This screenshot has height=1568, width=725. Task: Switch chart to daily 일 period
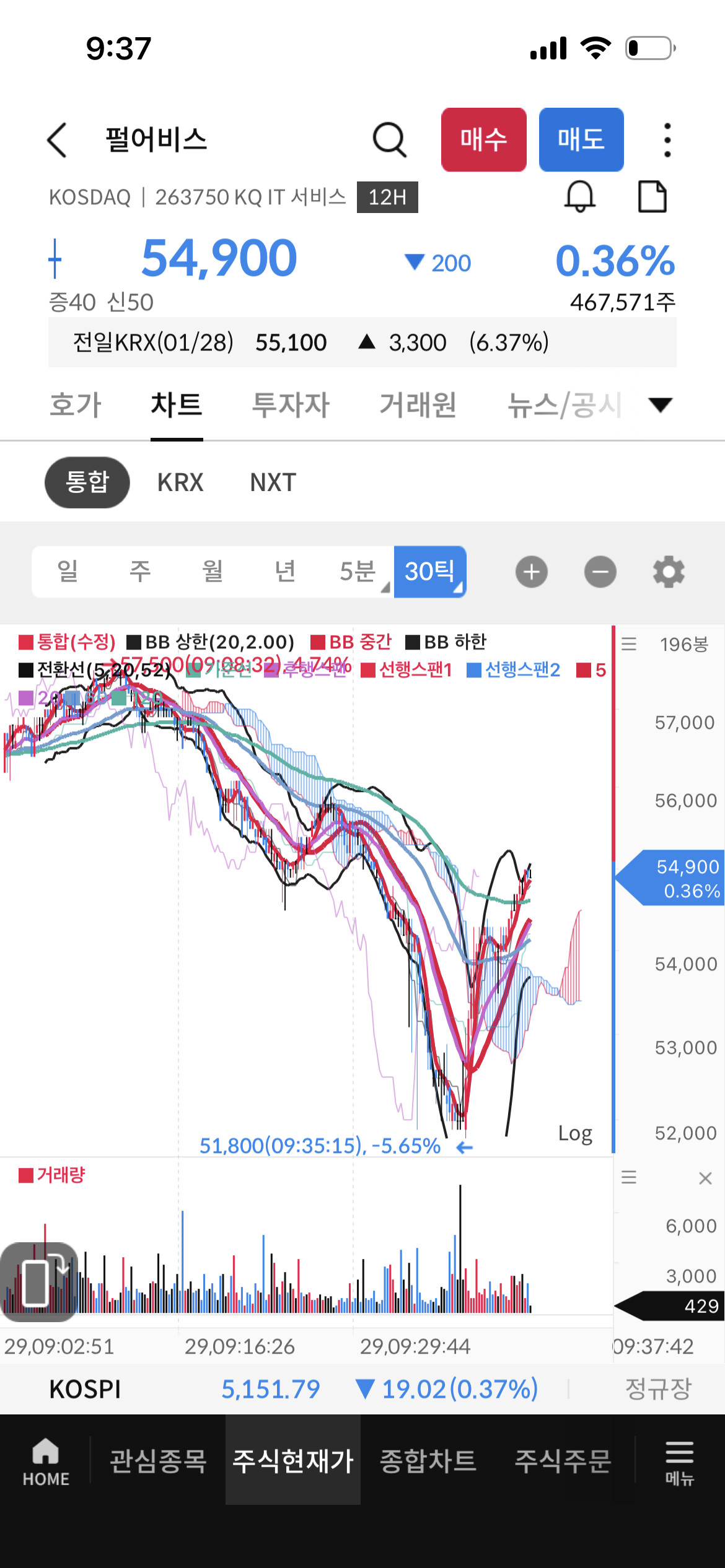click(x=68, y=571)
